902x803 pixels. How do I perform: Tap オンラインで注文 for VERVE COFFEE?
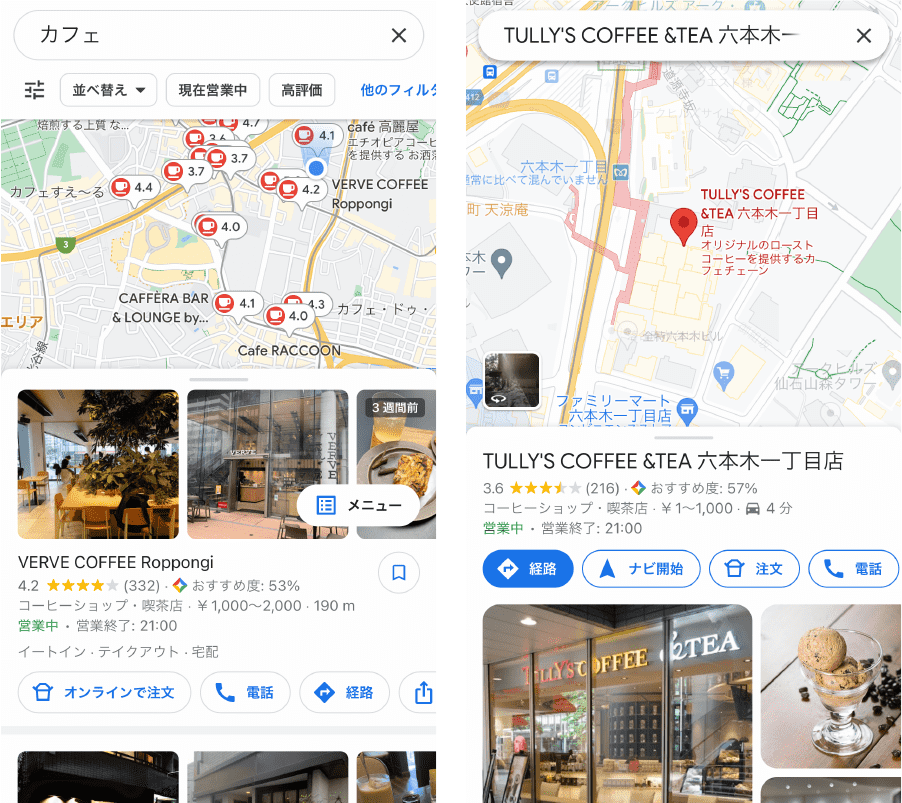click(104, 692)
